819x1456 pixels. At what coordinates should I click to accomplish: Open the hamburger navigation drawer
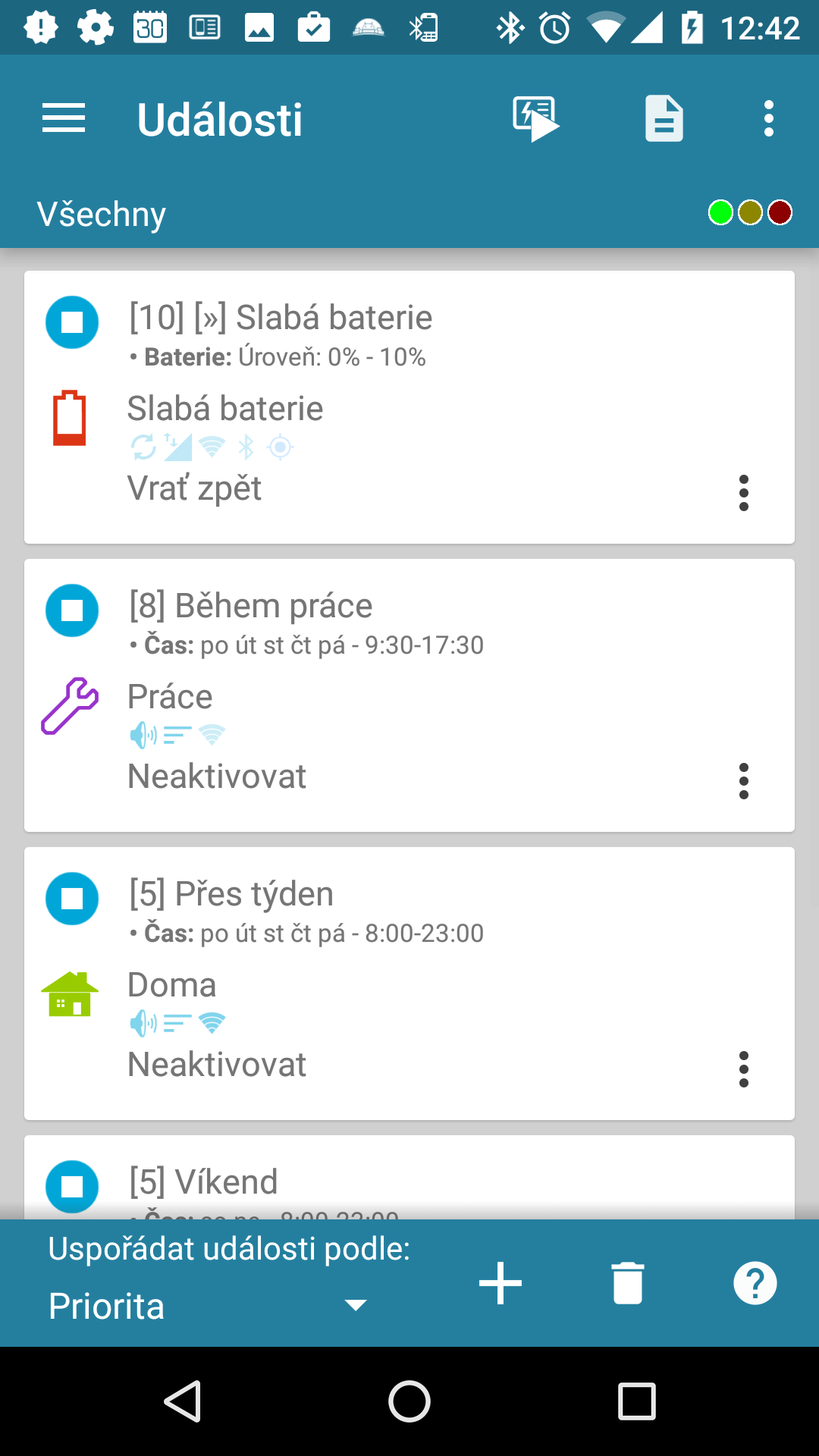tap(64, 118)
